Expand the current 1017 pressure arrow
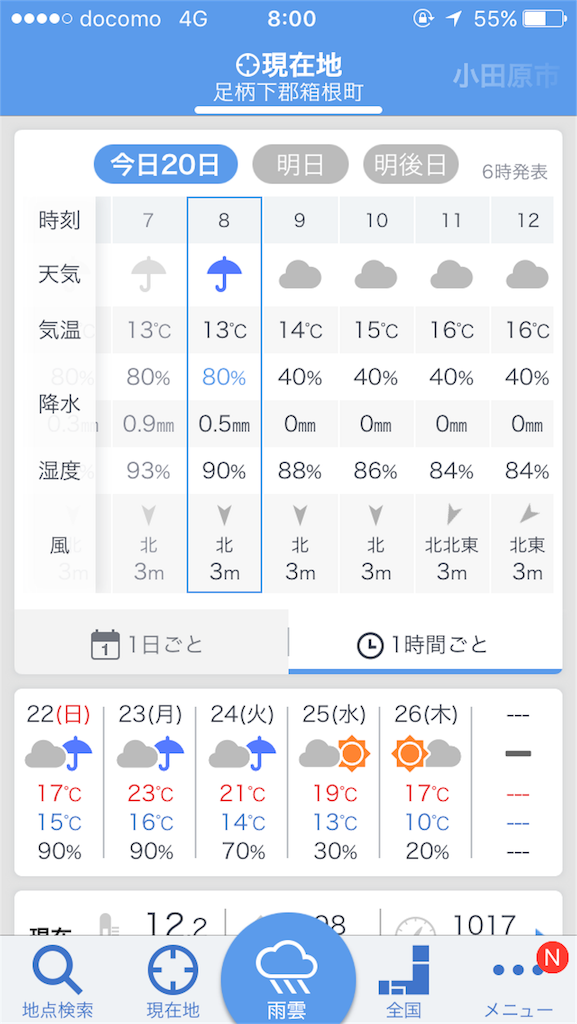This screenshot has width=577, height=1024. coord(539,932)
